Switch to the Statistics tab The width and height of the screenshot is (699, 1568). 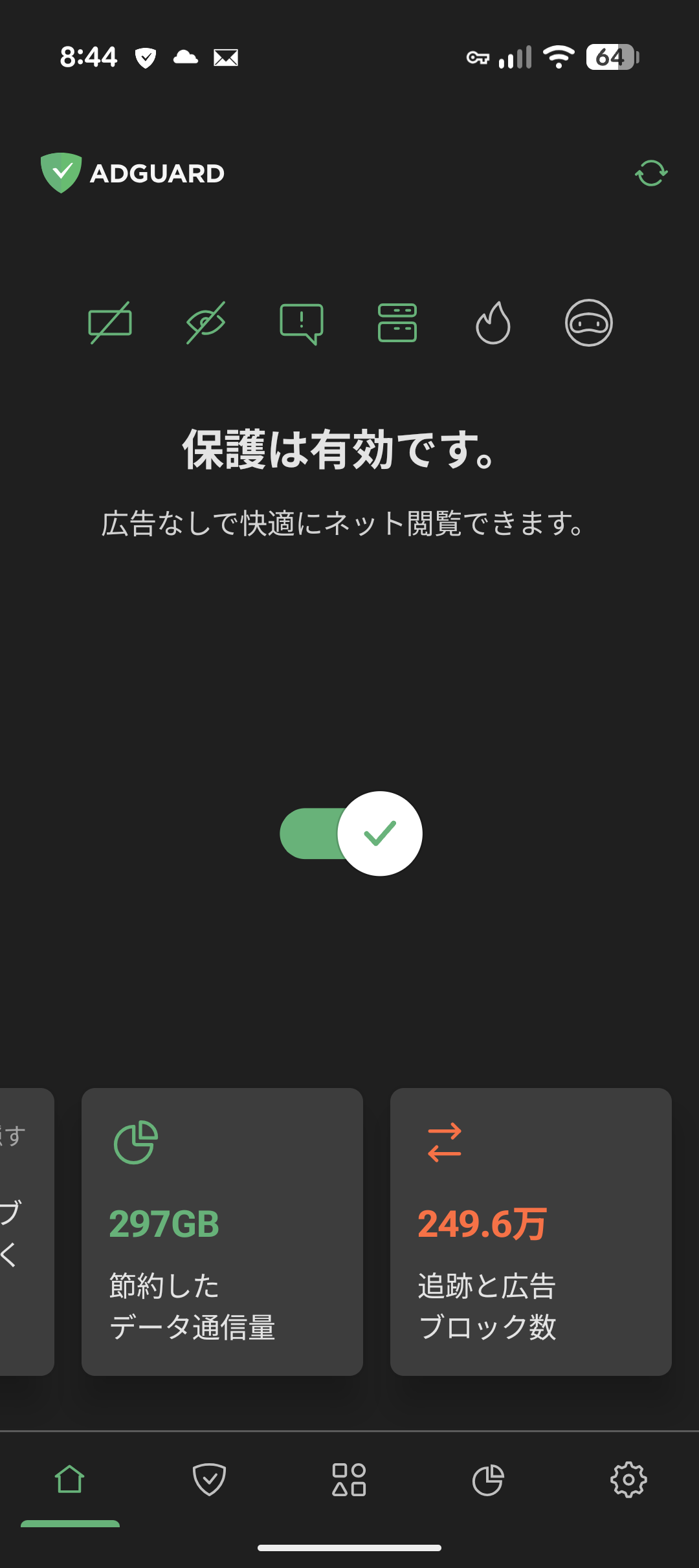(x=488, y=1480)
